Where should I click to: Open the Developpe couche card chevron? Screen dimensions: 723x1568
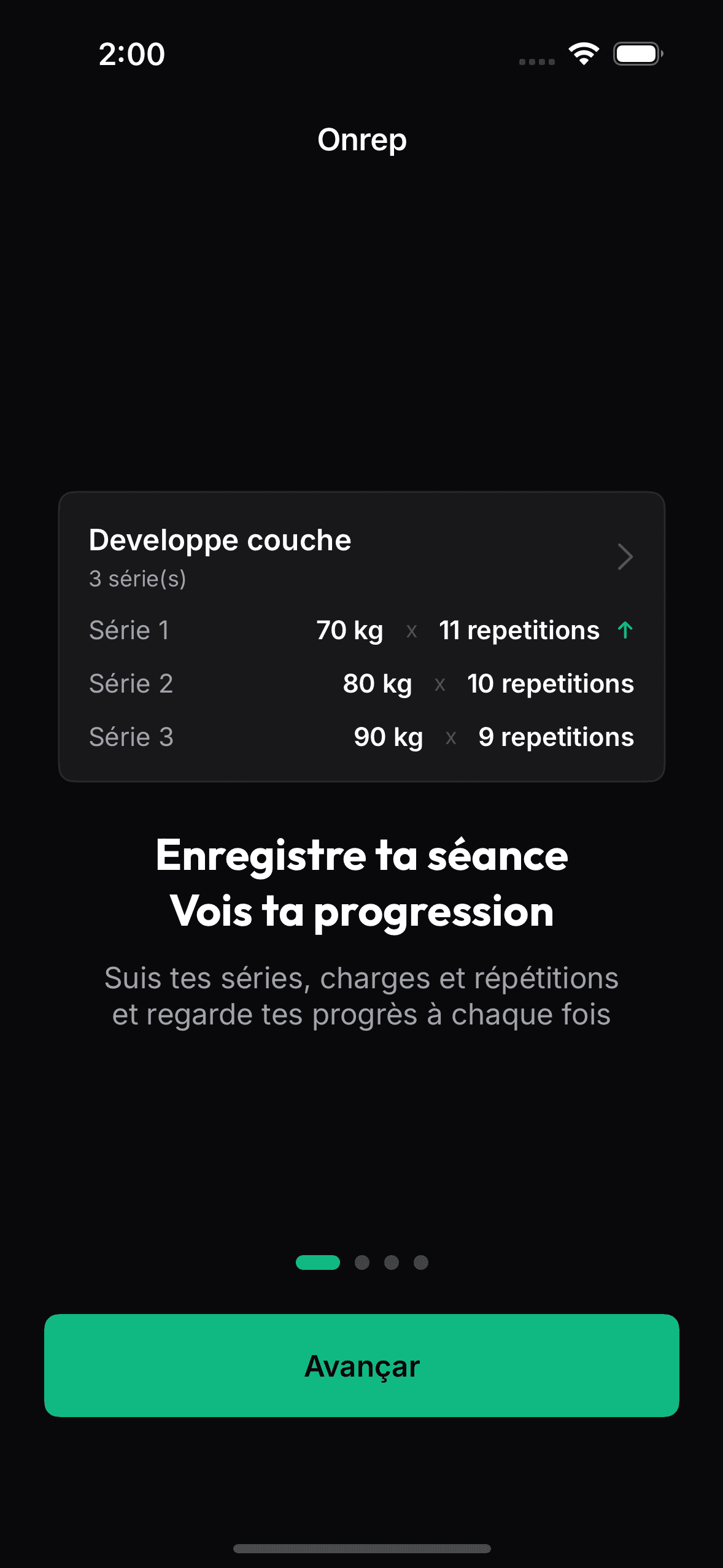pos(625,556)
